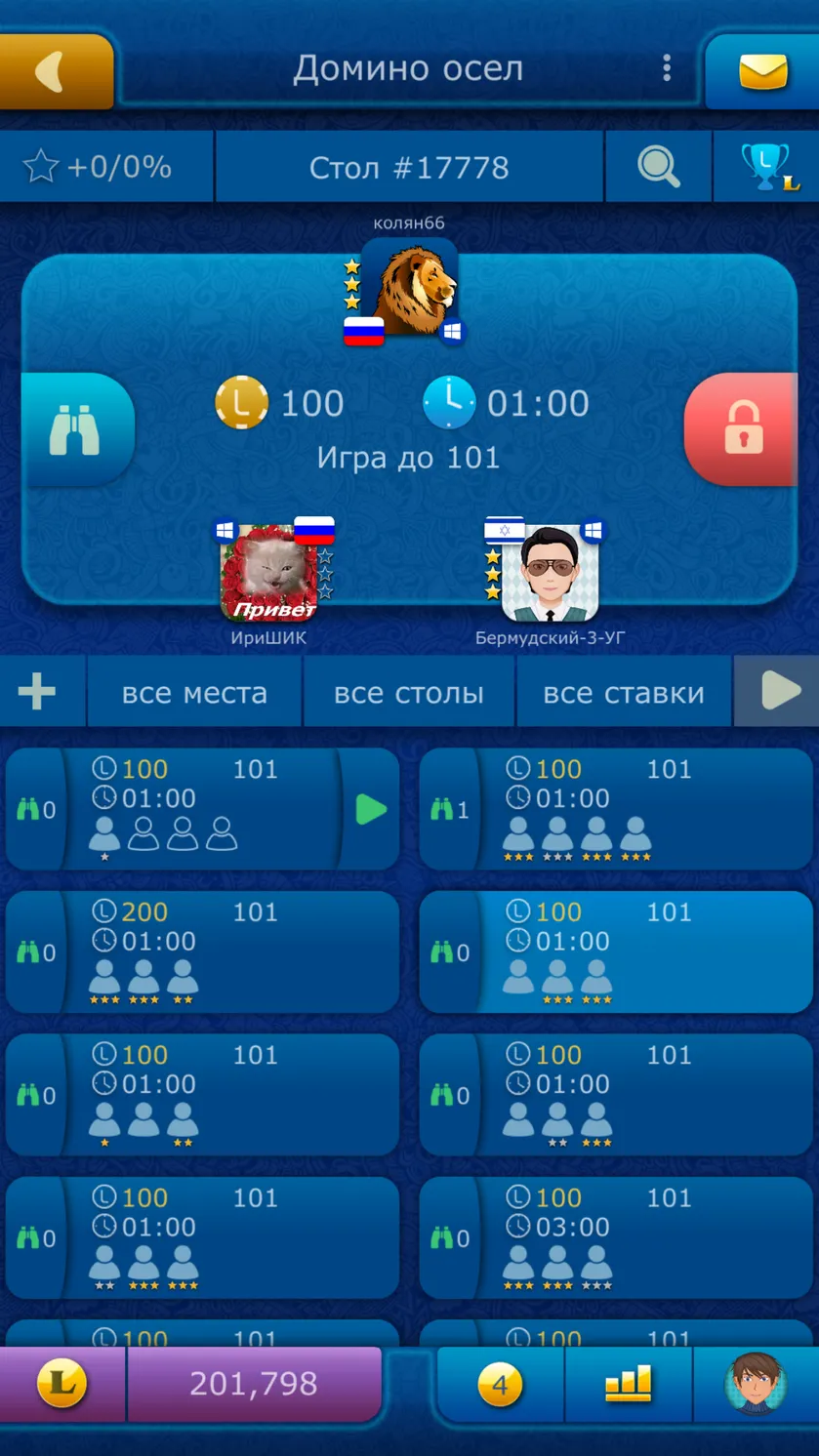Watch table #17778 with binoculars button

click(x=76, y=429)
